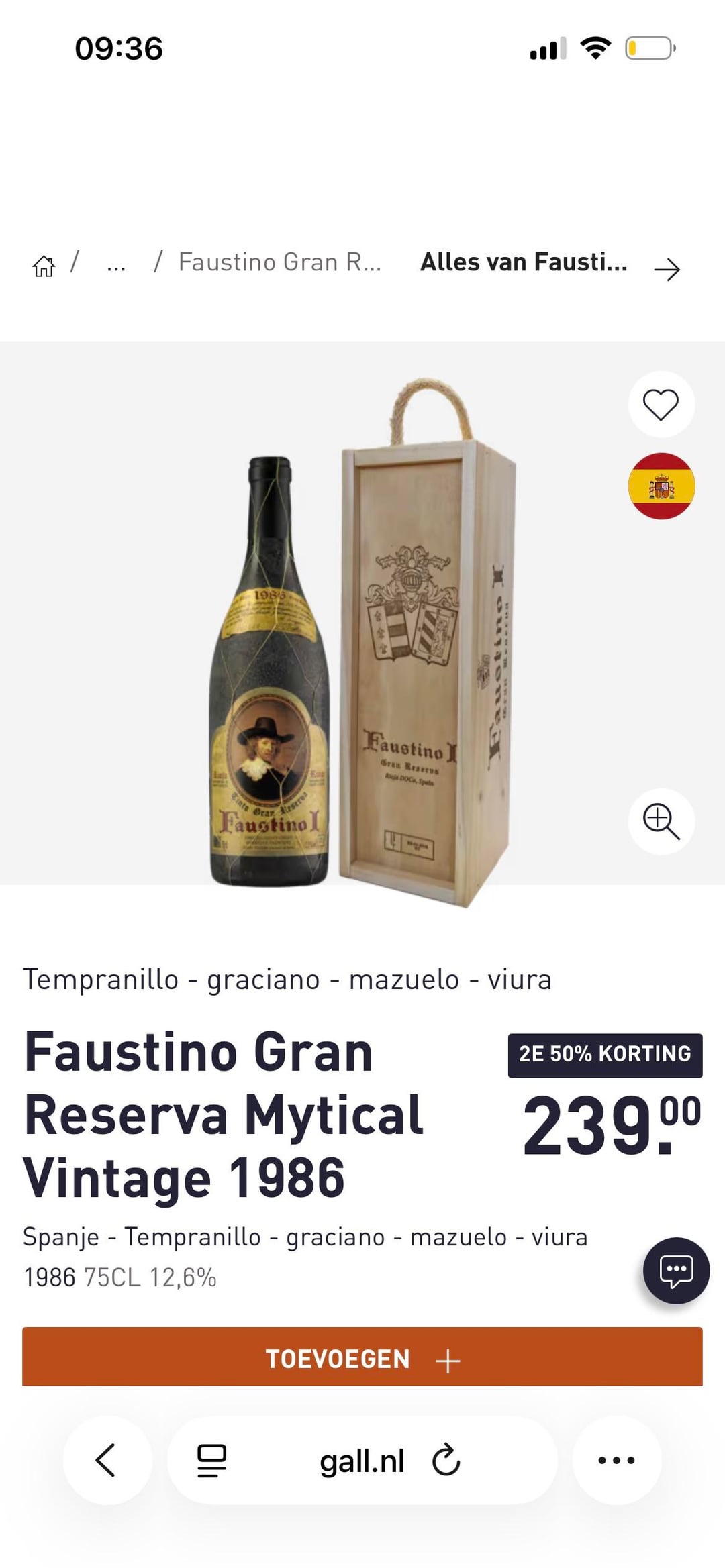
Task: Open the browser more options menu
Action: [616, 1460]
